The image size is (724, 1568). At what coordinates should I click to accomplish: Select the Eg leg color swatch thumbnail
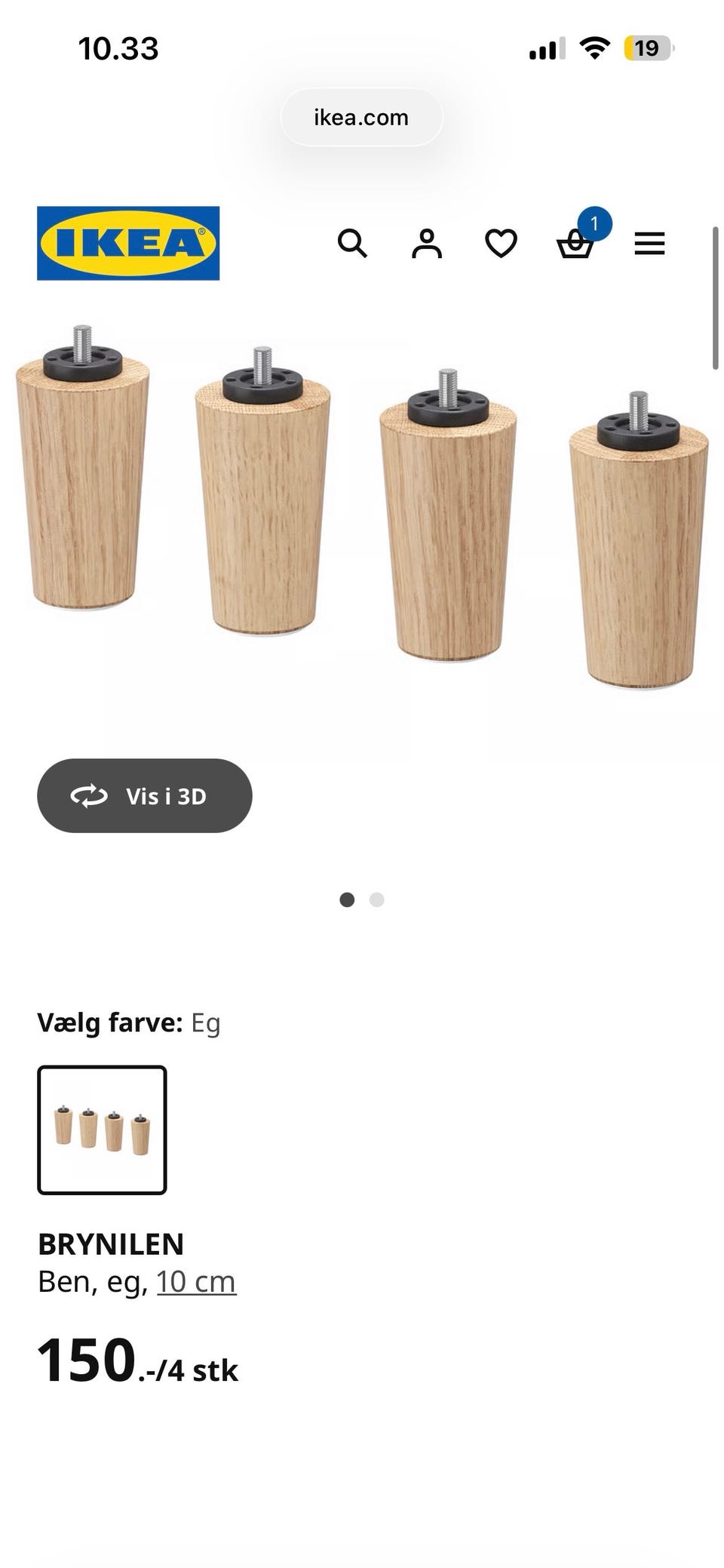click(101, 1128)
